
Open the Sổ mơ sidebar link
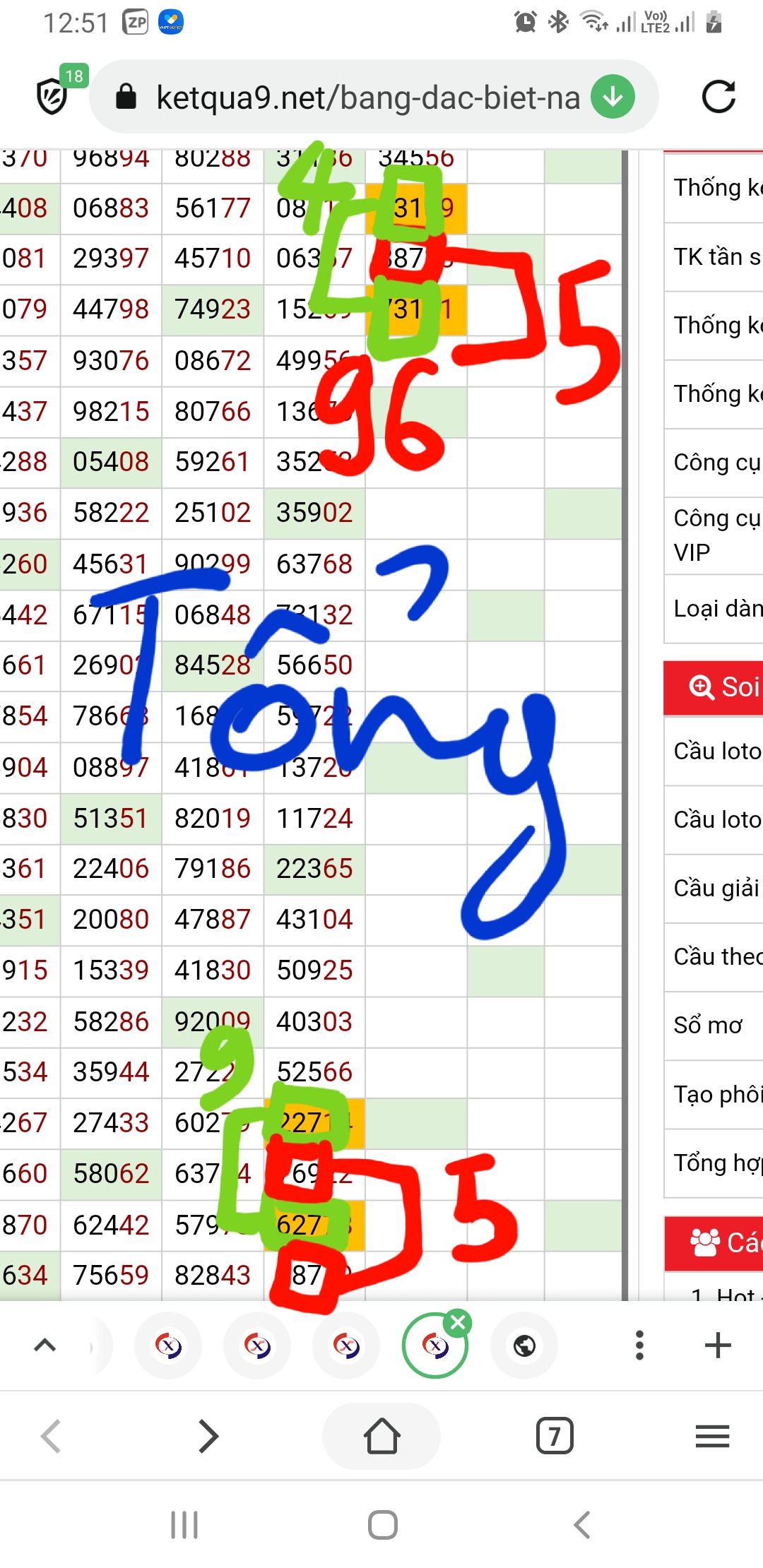(709, 1025)
